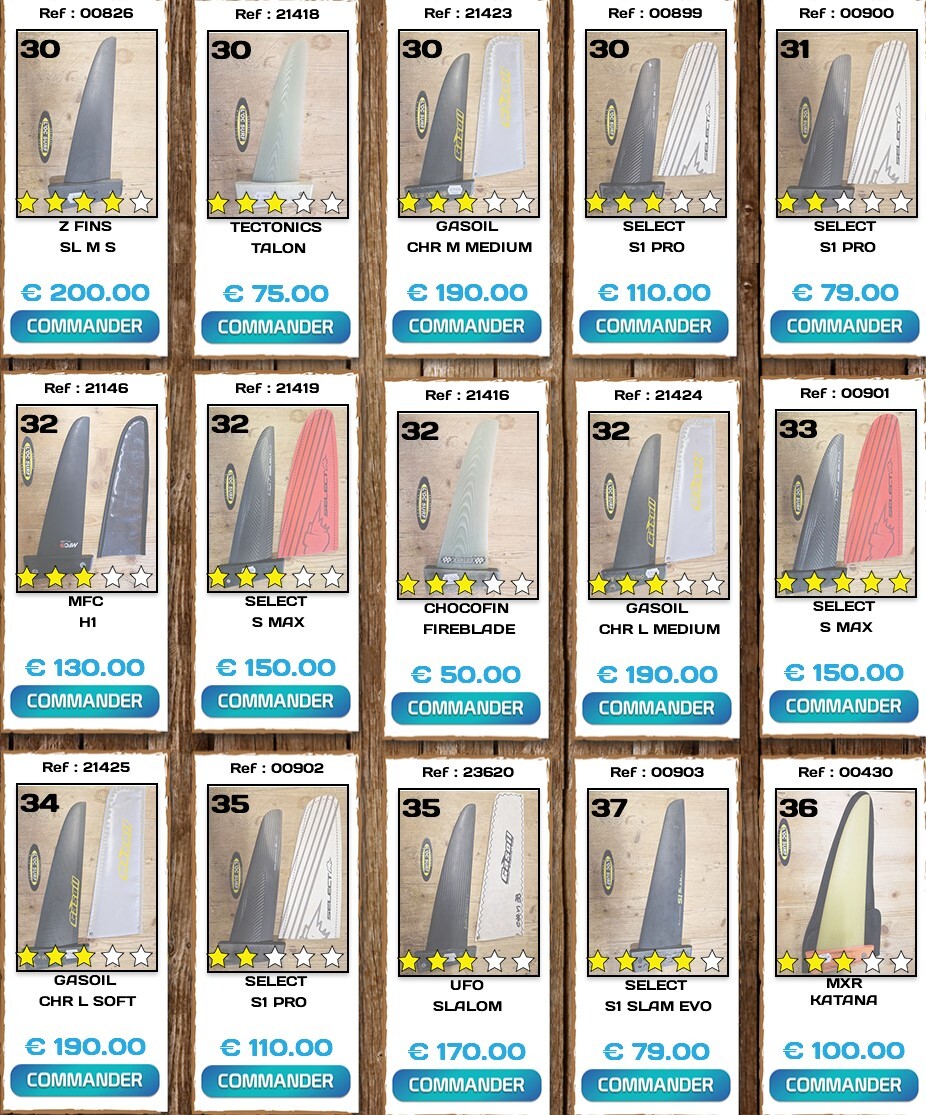Tap Commander for MXR Katana
The height and width of the screenshot is (1115, 926).
[x=844, y=1084]
